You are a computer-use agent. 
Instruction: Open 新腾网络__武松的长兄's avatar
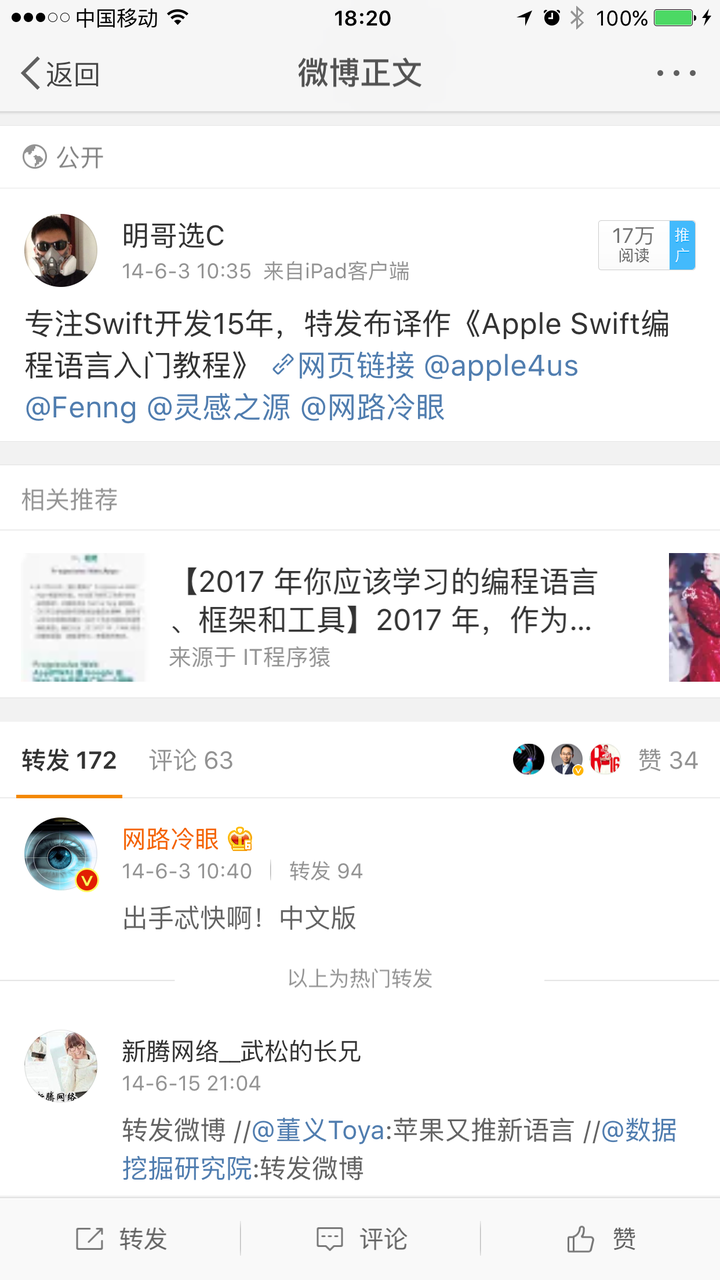click(x=61, y=1067)
